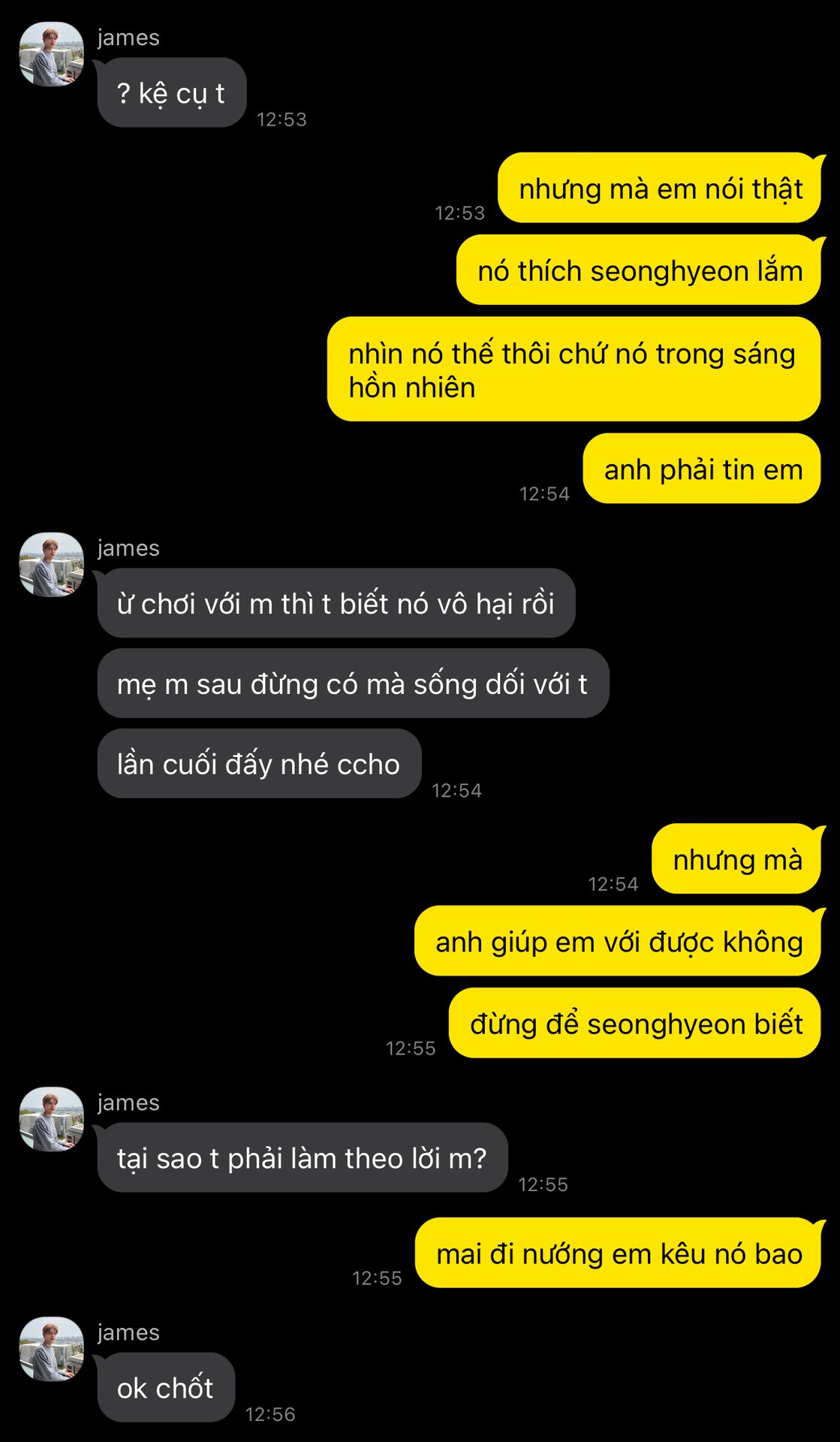
Task: Tap james's avatar next to "tại sao t phải"
Action: coord(51,1119)
